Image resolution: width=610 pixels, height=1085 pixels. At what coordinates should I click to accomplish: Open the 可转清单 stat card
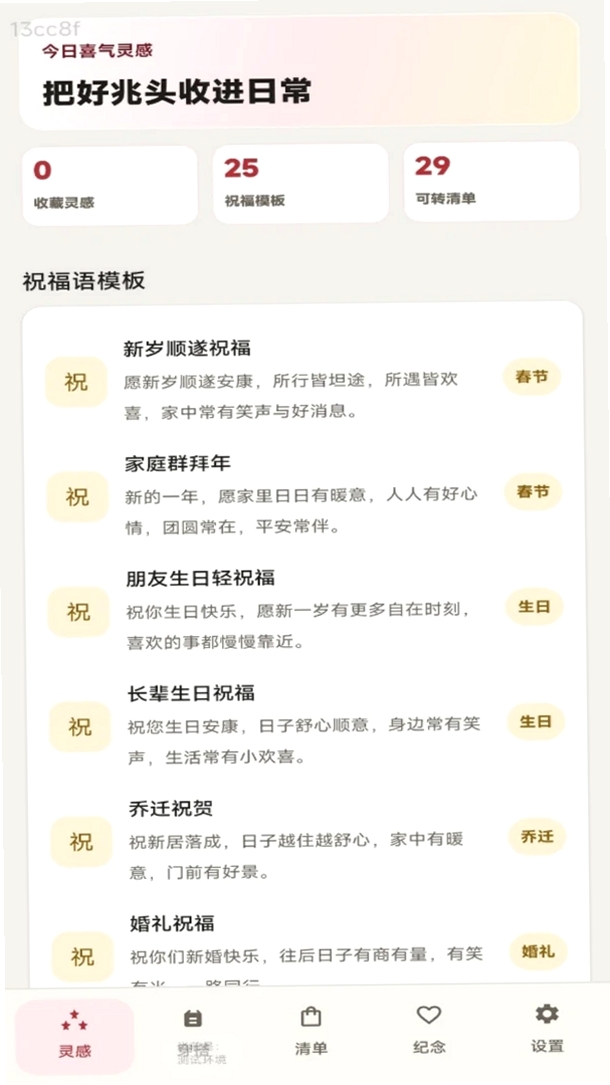click(x=492, y=181)
